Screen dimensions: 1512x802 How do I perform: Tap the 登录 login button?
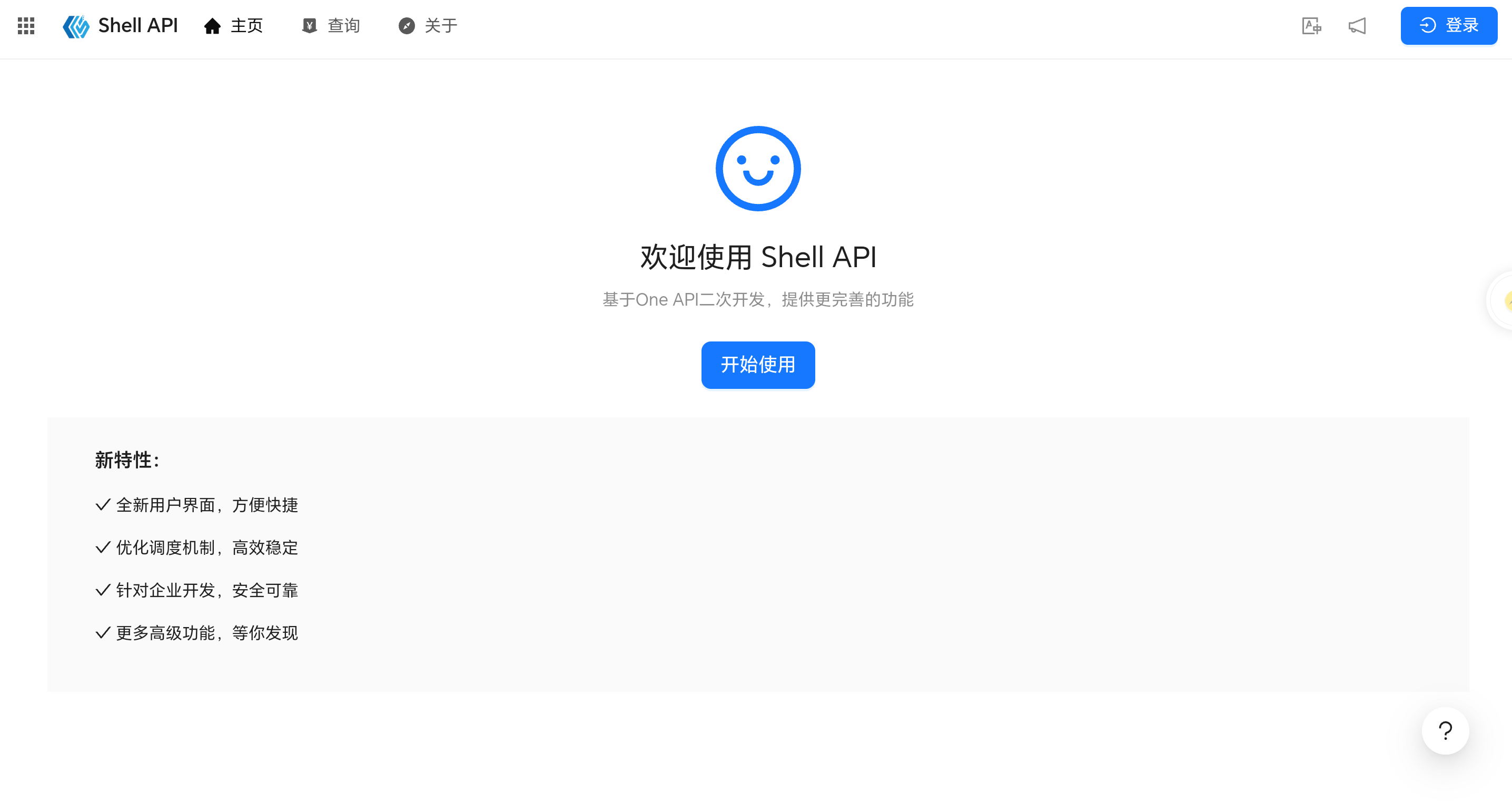point(1449,26)
